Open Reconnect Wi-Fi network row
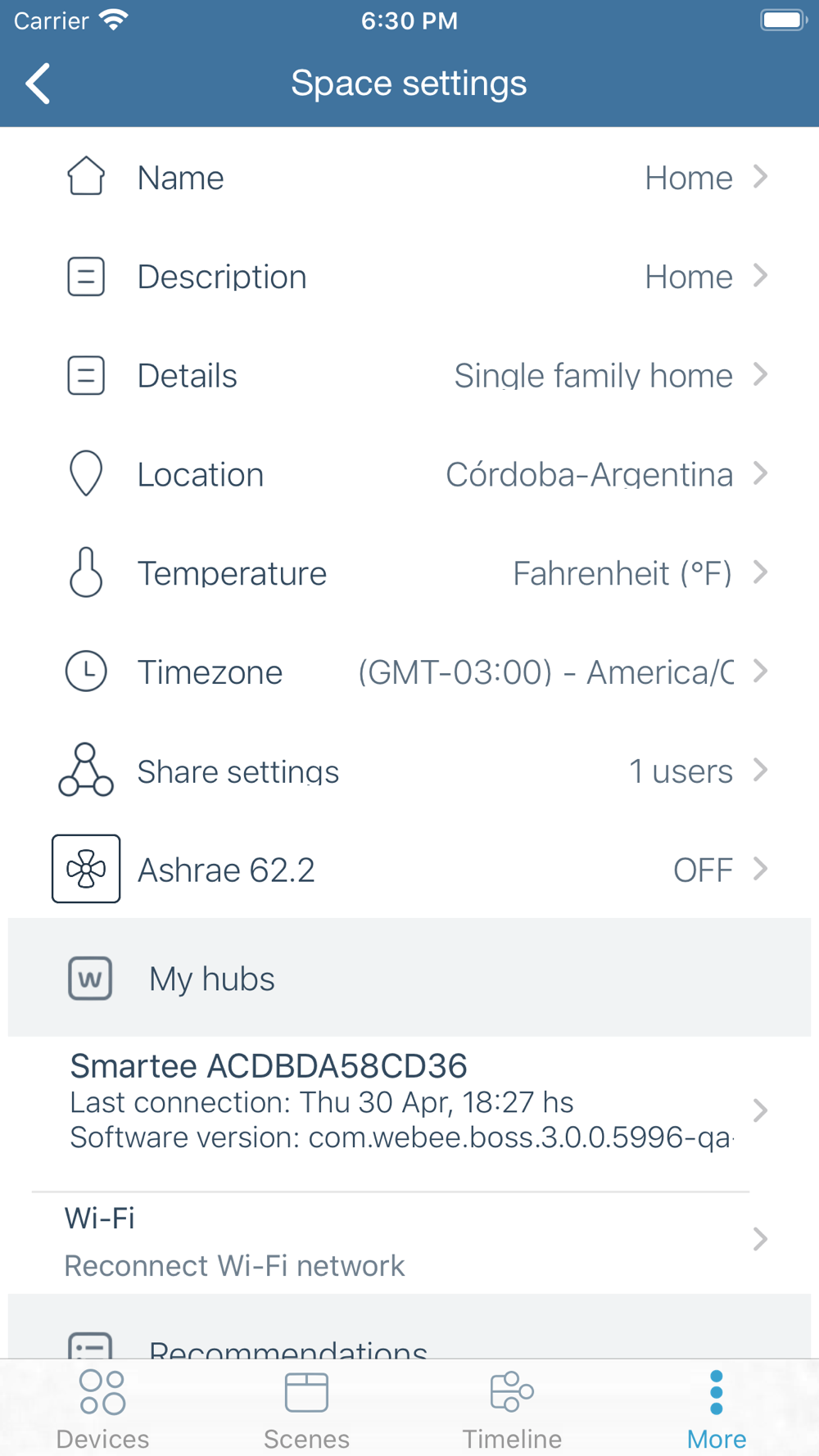This screenshot has height=1456, width=819. (409, 1241)
